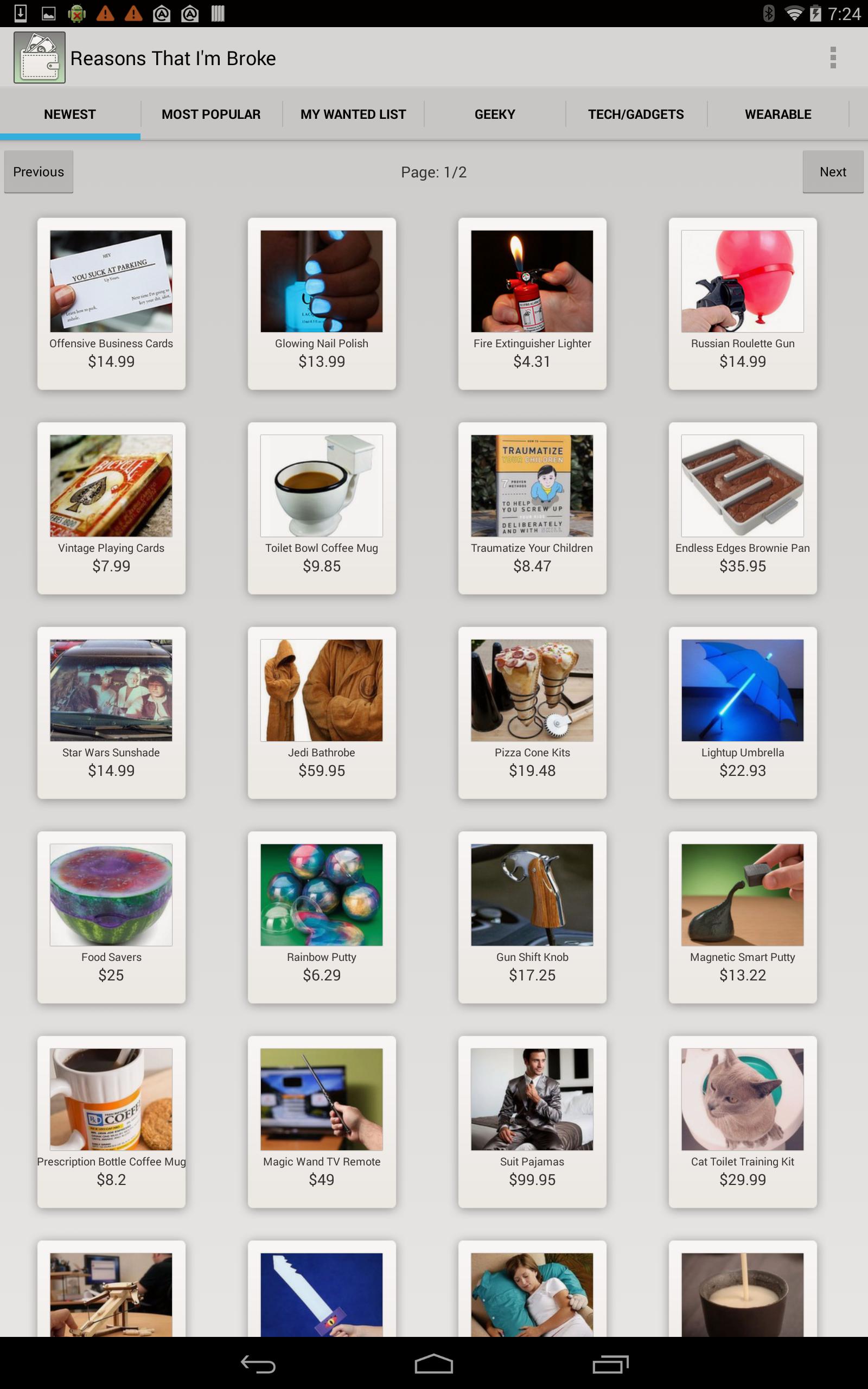Switch to the Most Popular tab
The image size is (868, 1389).
point(210,114)
